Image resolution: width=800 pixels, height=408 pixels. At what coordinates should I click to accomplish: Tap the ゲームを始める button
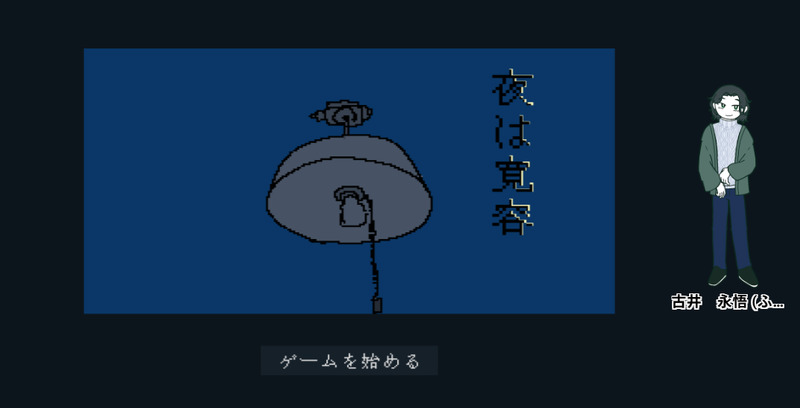click(349, 361)
